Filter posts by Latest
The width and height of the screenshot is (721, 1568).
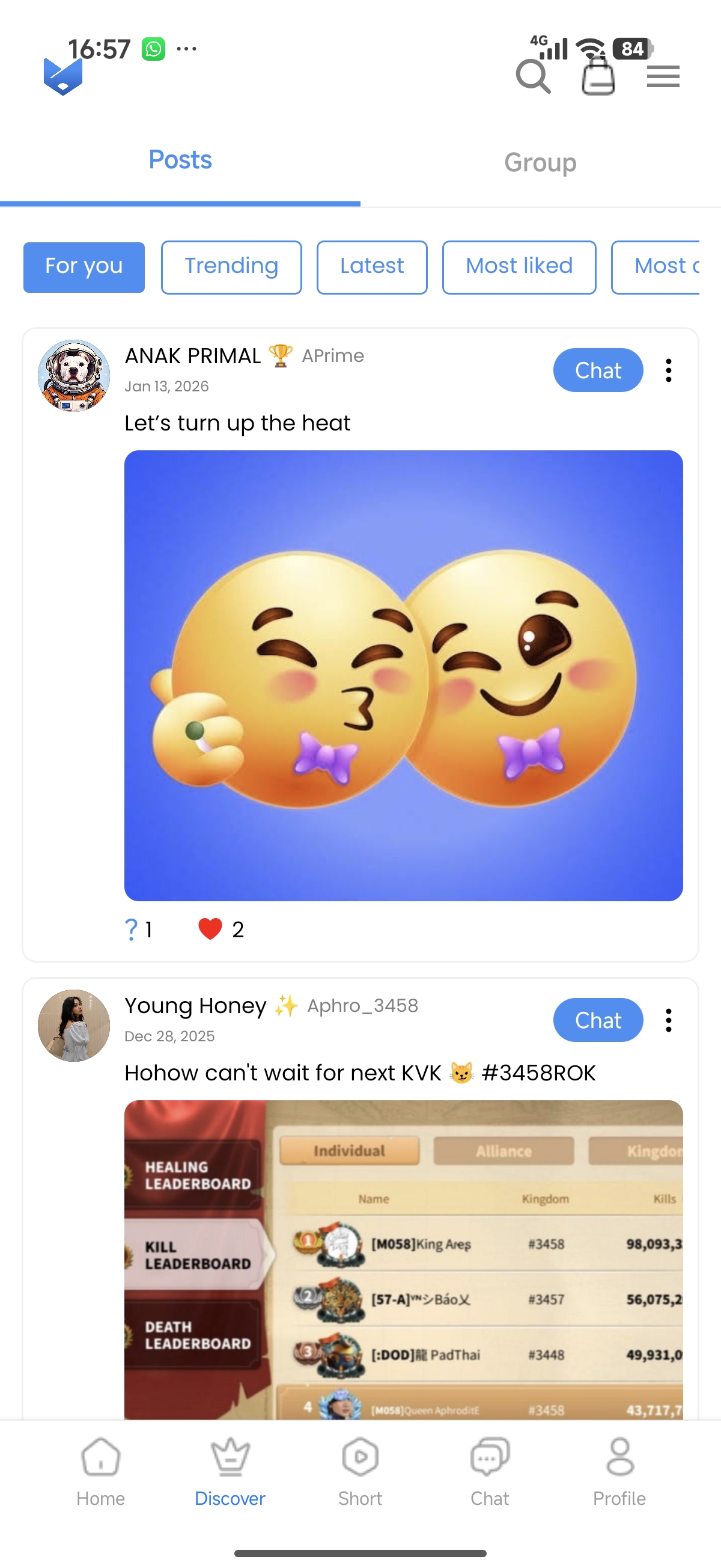(x=372, y=267)
